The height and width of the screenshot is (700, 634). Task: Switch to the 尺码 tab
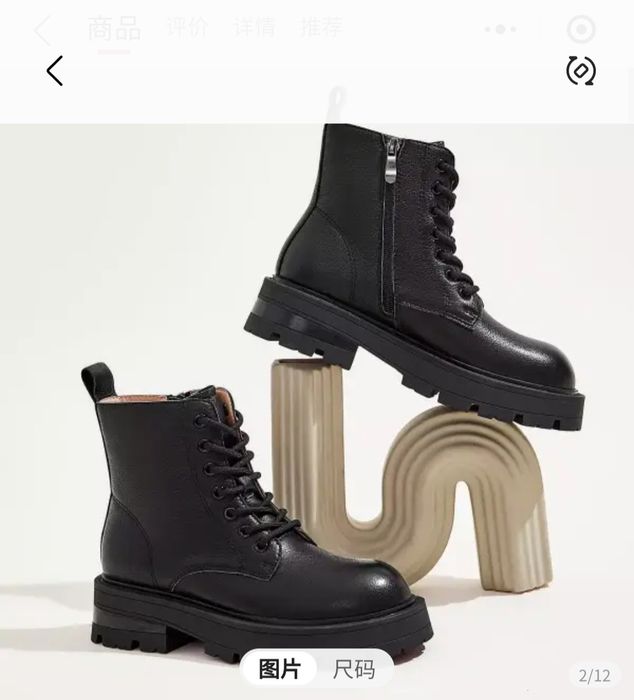point(354,669)
